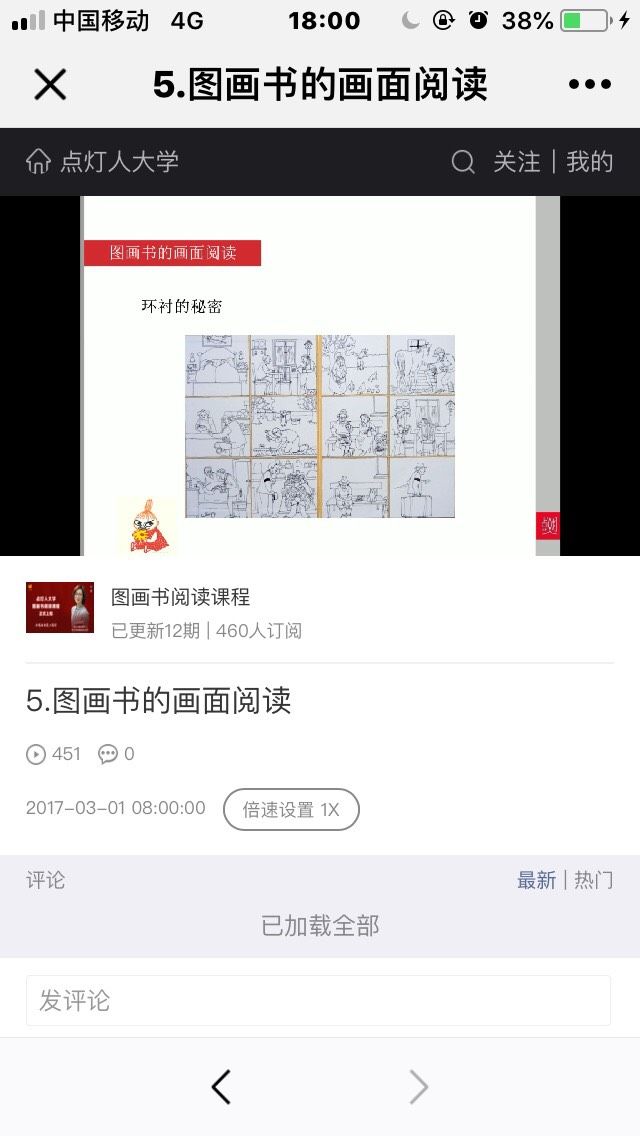Screen dimensions: 640x1136
Task: Open the three-dot overflow menu
Action: 589,84
